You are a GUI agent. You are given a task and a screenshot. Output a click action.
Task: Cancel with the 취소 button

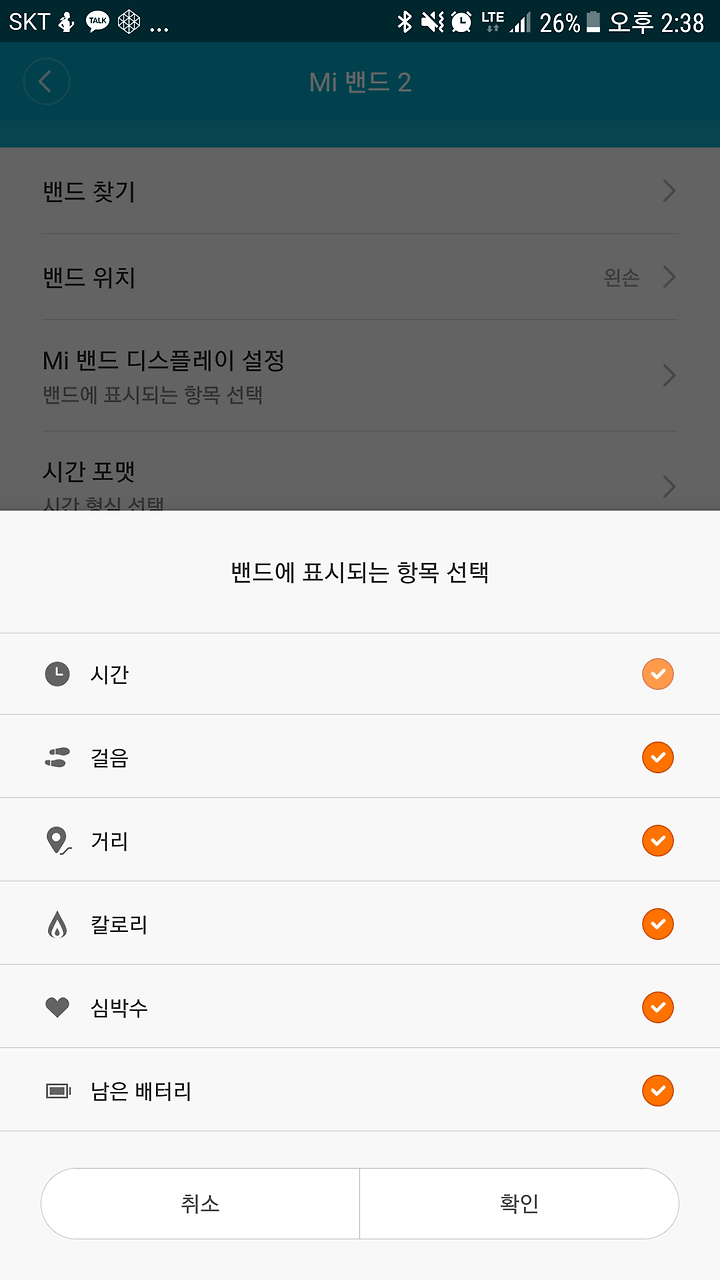click(200, 1203)
